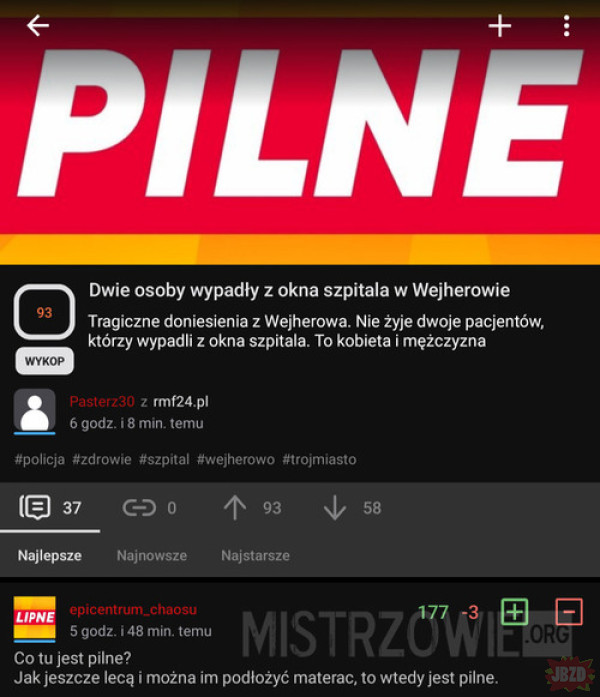Open the #wejherowo tag

pyautogui.click(x=235, y=459)
